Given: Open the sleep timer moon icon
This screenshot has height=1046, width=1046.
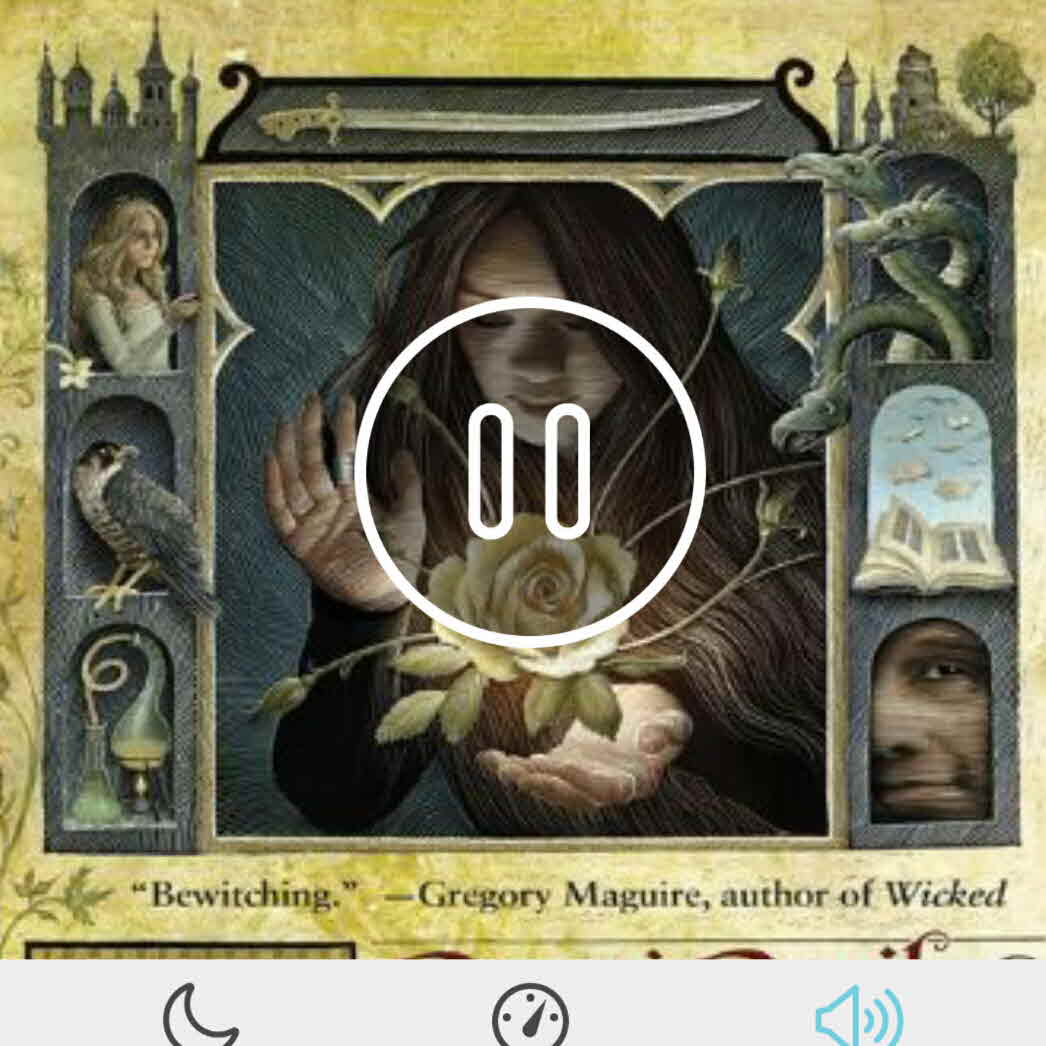Looking at the screenshot, I should click(x=200, y=1016).
